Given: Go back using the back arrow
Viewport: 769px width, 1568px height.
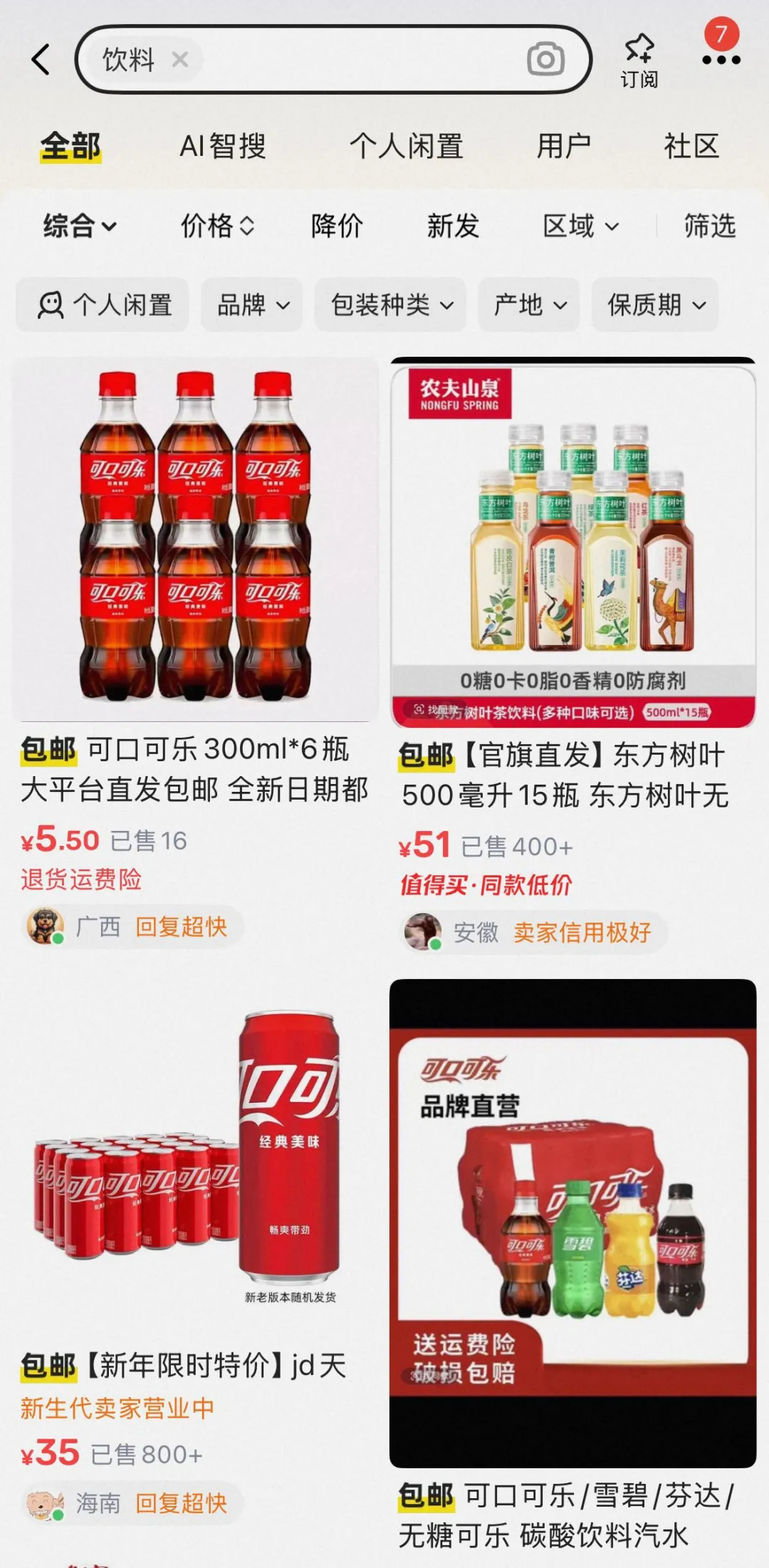Looking at the screenshot, I should pos(41,59).
